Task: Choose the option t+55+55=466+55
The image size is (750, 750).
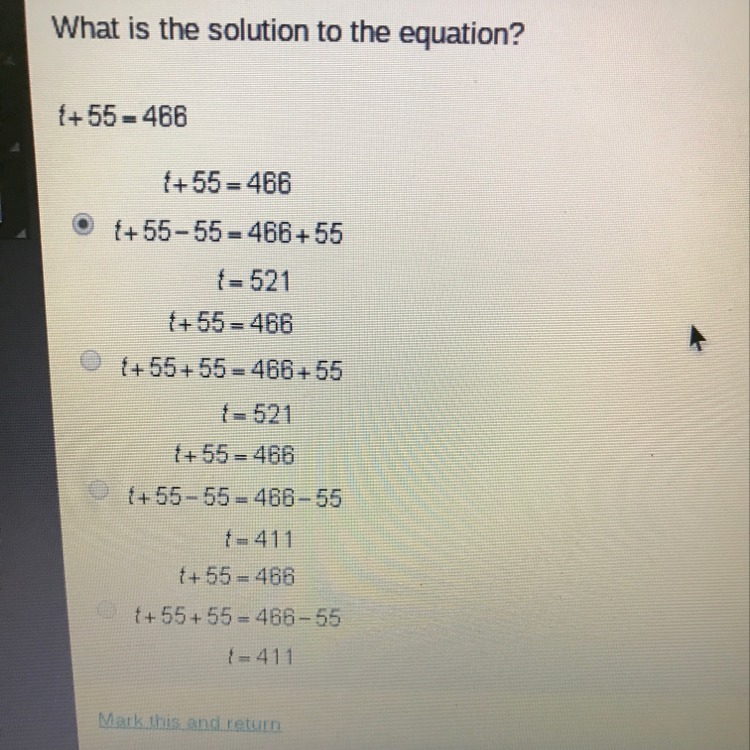Action: pyautogui.click(x=90, y=360)
